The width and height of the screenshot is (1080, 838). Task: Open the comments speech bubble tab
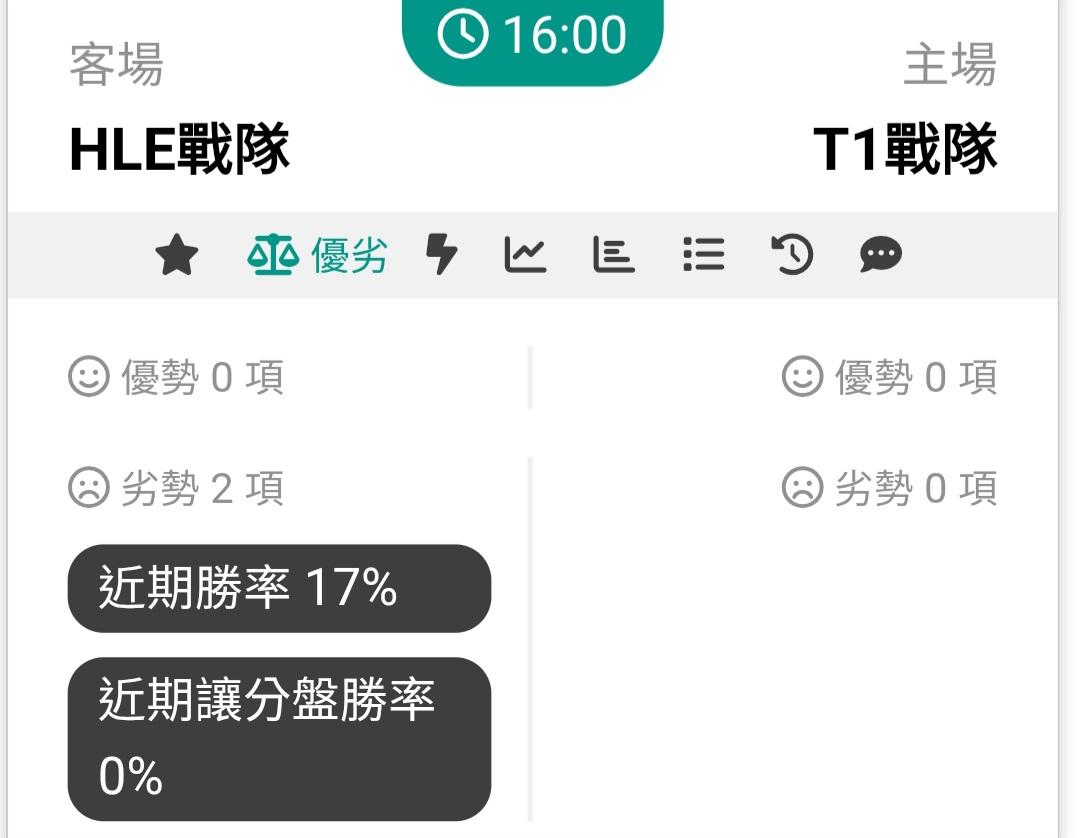(x=881, y=255)
